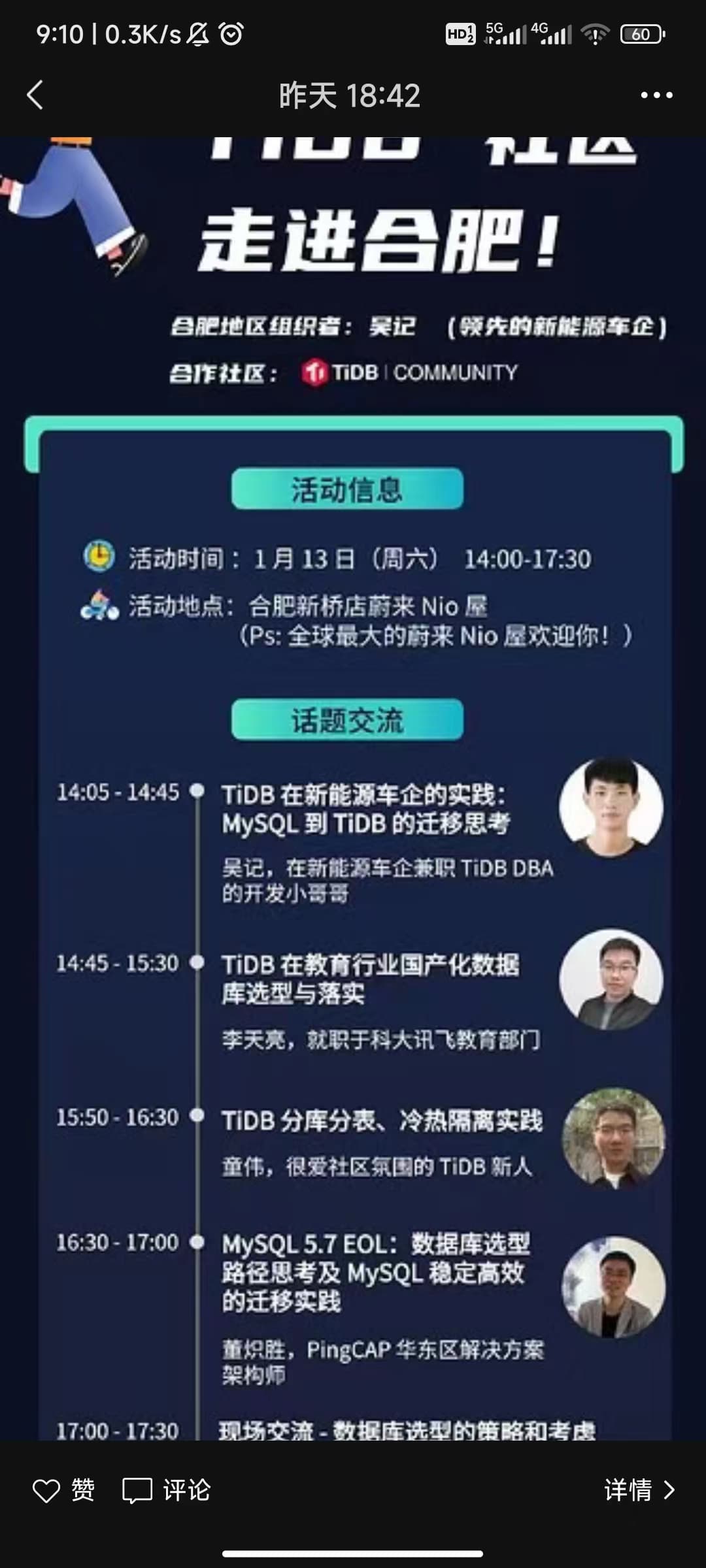
Task: Open the 评论 comment section
Action: [x=167, y=1491]
